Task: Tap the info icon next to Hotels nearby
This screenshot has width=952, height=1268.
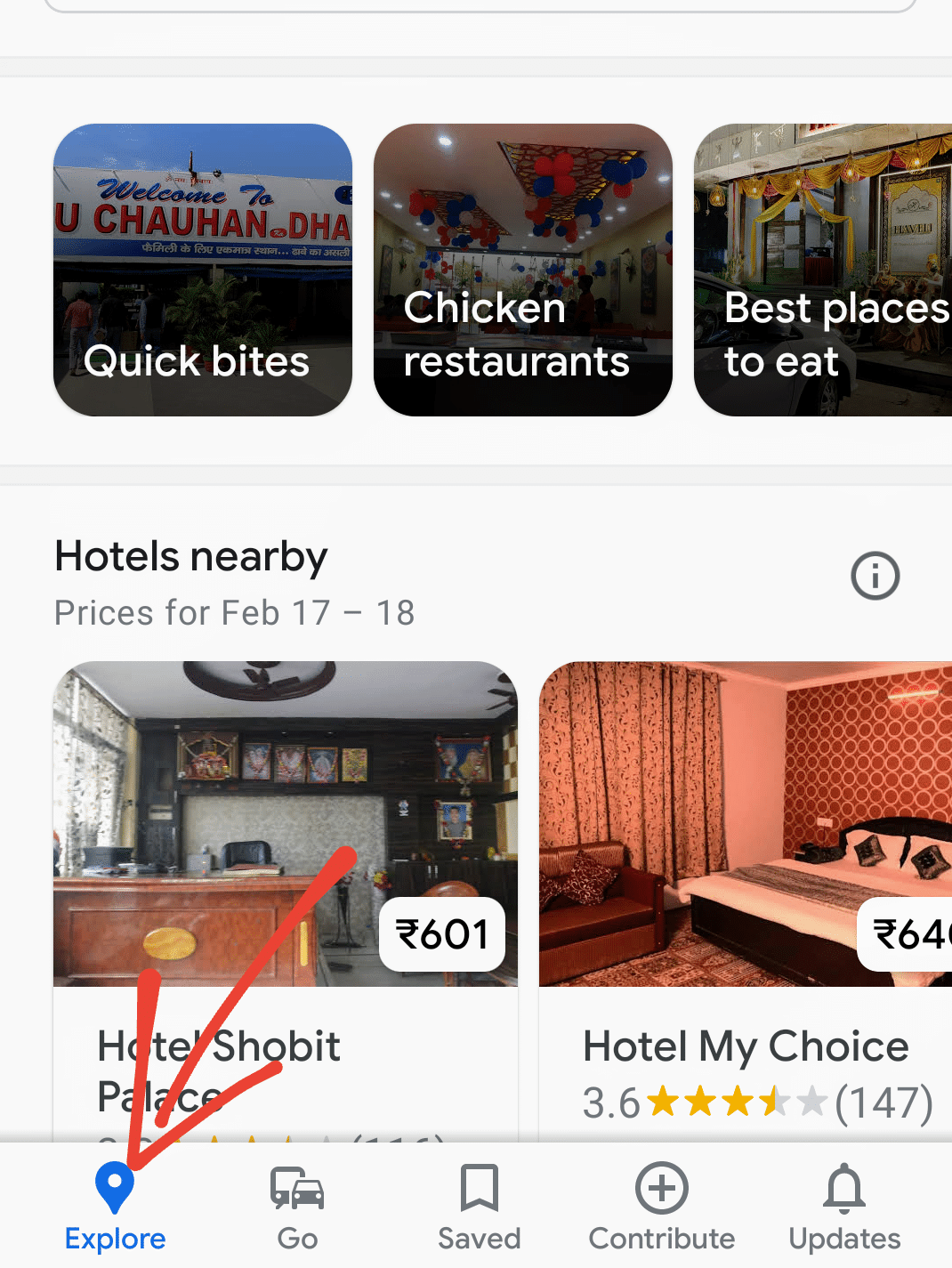Action: point(875,576)
